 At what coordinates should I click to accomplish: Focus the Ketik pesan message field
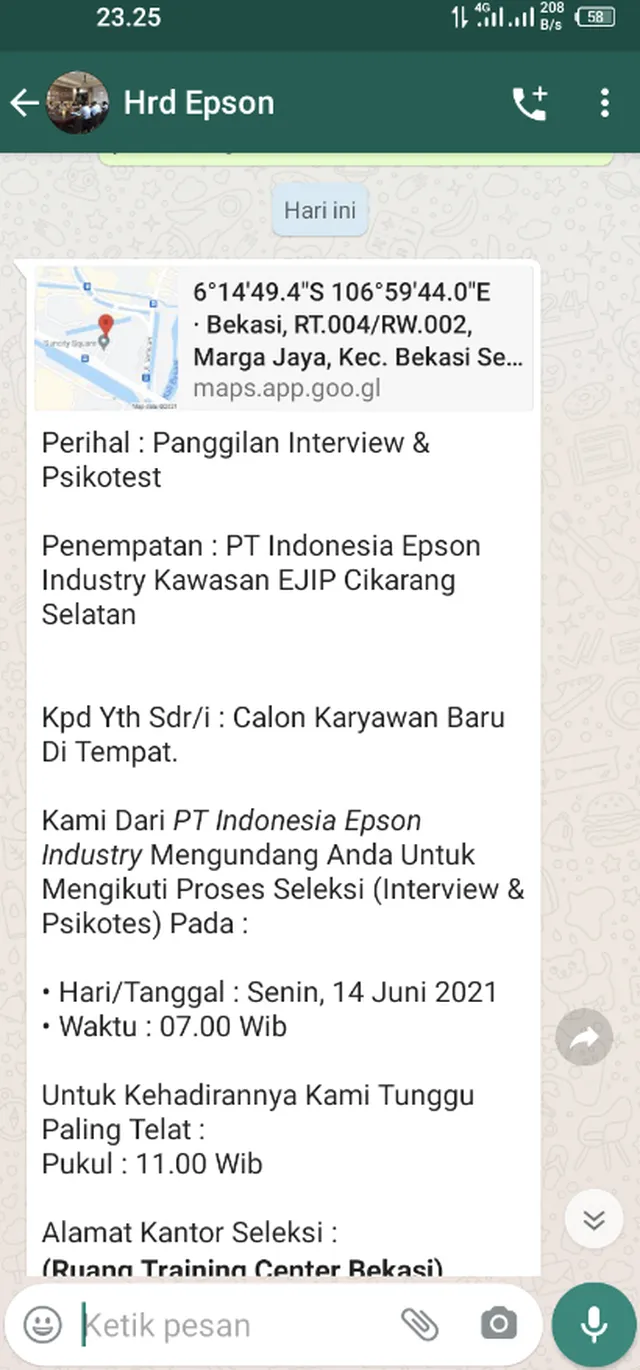point(230,1326)
